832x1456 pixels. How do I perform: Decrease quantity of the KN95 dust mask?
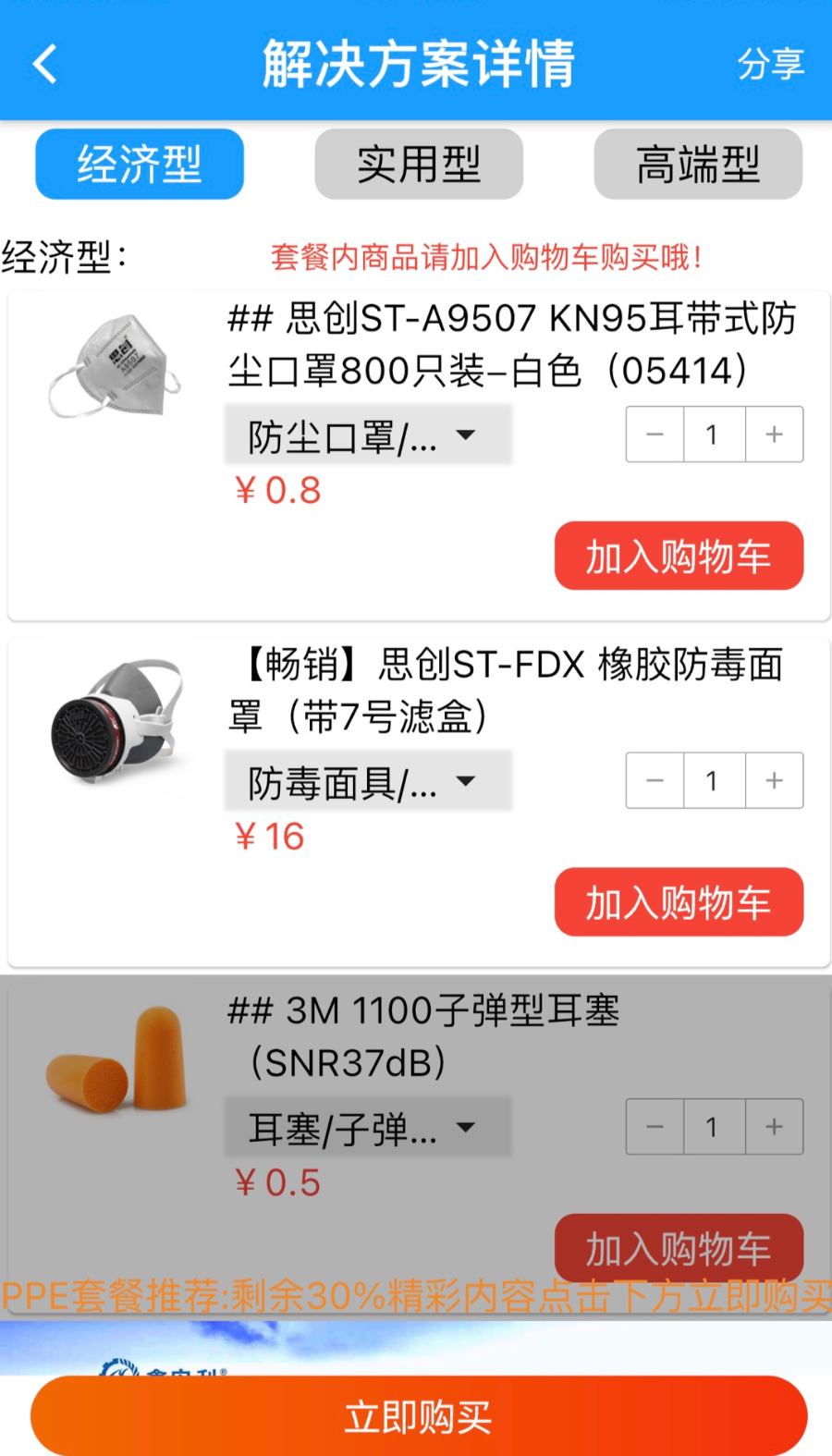point(655,434)
